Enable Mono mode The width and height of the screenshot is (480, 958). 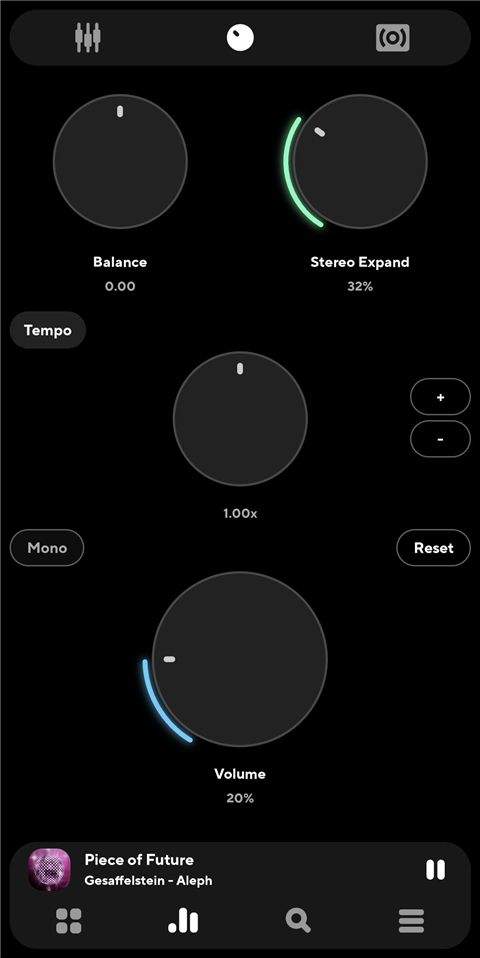tap(47, 547)
